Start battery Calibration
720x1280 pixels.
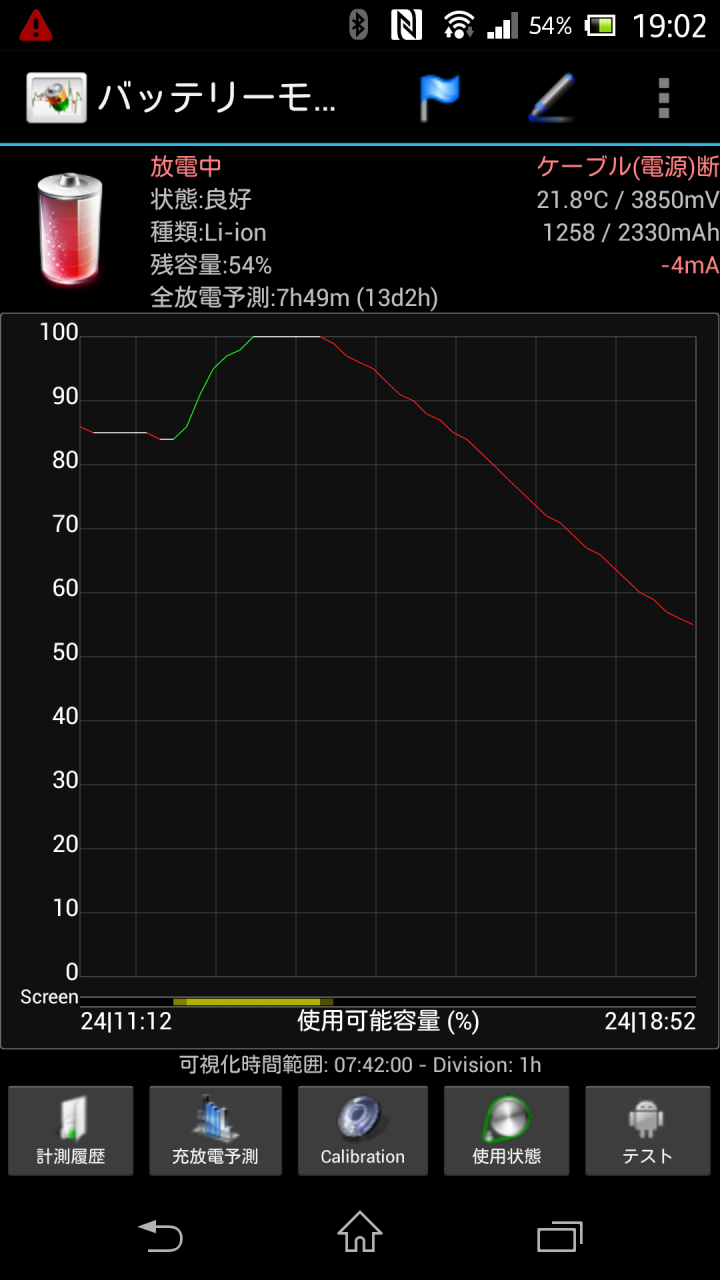362,1131
